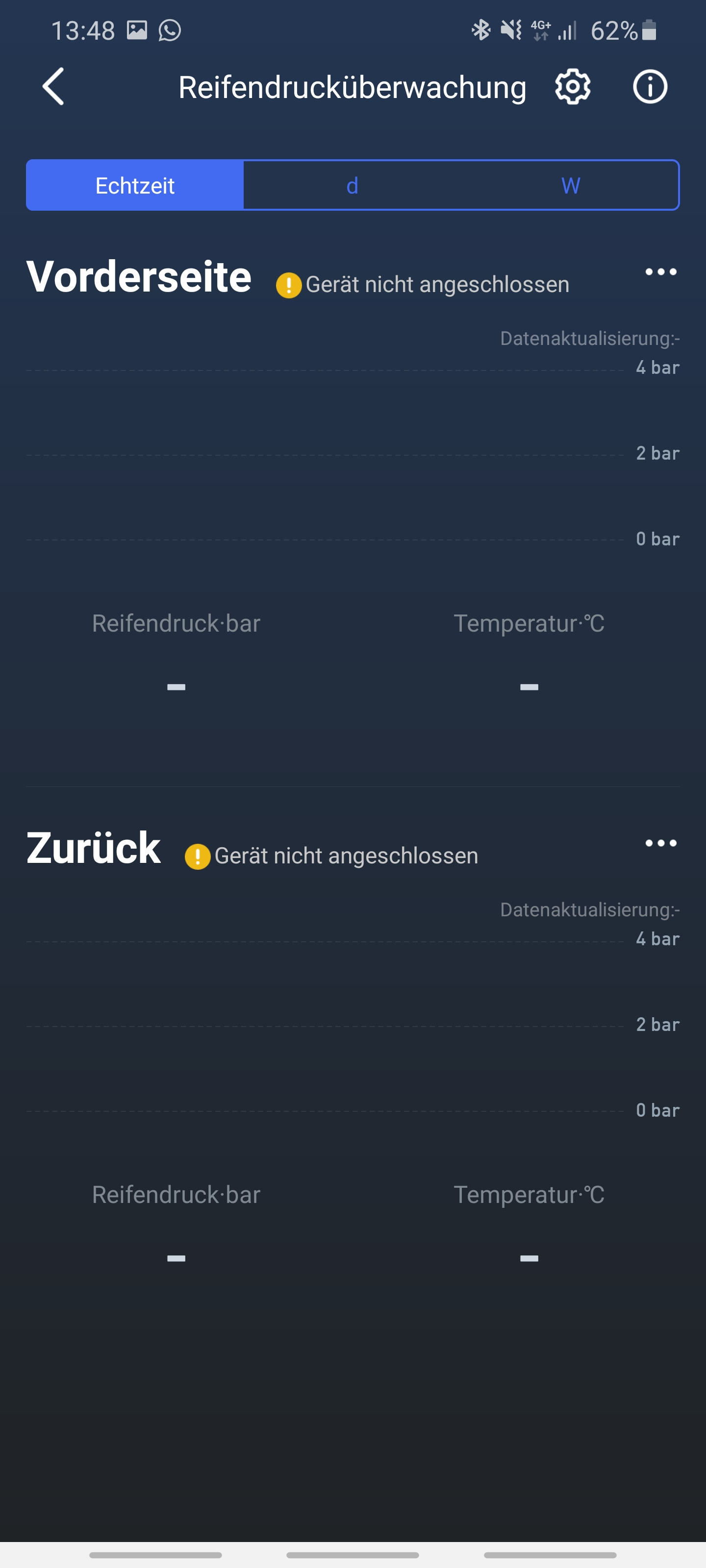Image resolution: width=706 pixels, height=1568 pixels.
Task: Switch to the W tab
Action: (x=570, y=186)
